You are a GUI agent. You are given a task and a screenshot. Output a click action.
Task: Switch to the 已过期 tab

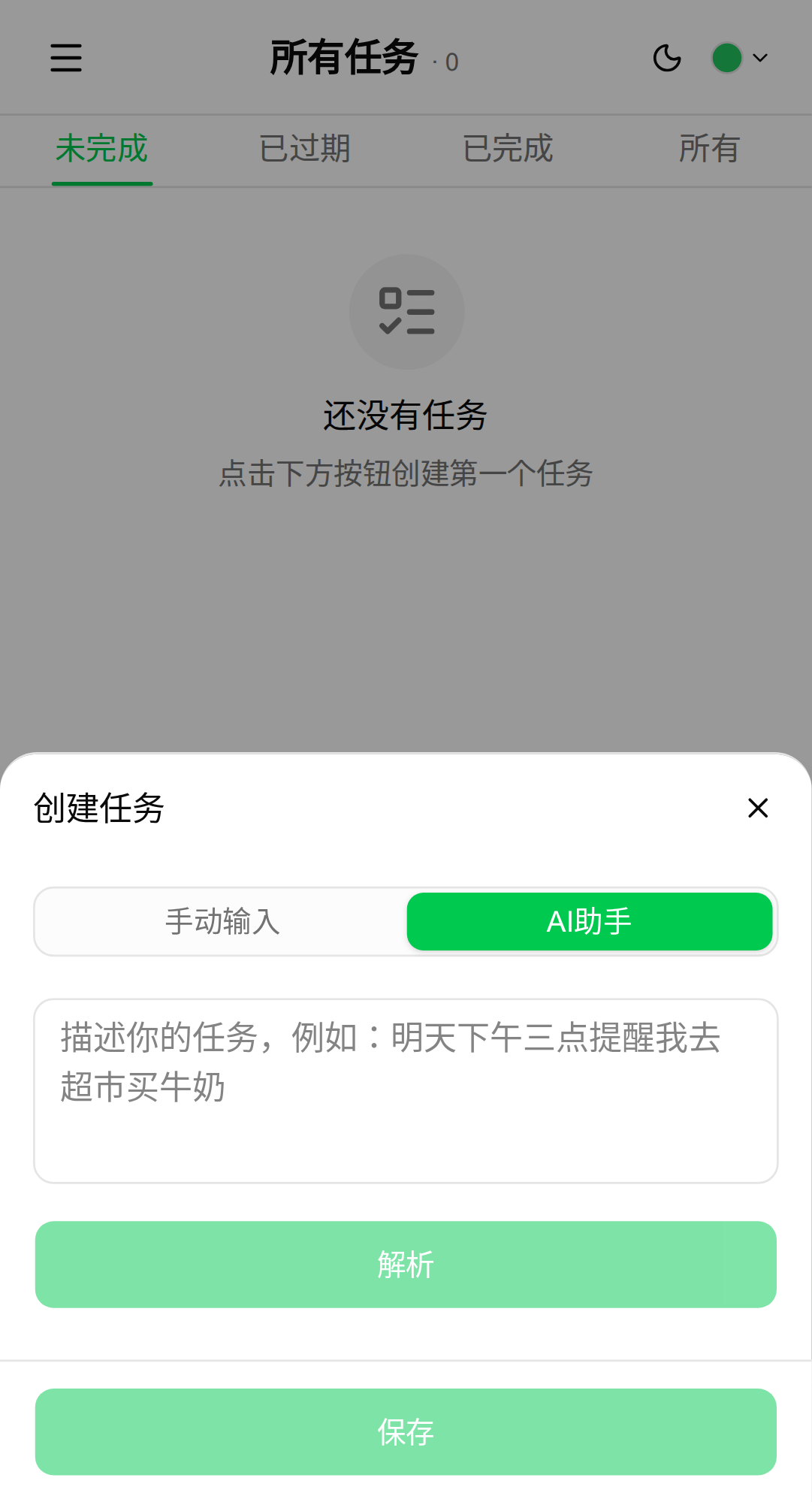point(304,149)
